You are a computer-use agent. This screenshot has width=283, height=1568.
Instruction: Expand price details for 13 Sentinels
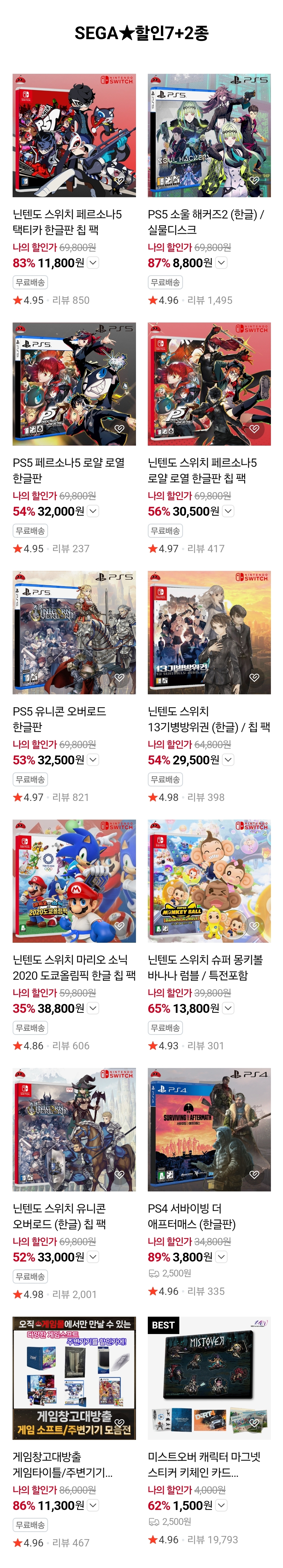(228, 760)
